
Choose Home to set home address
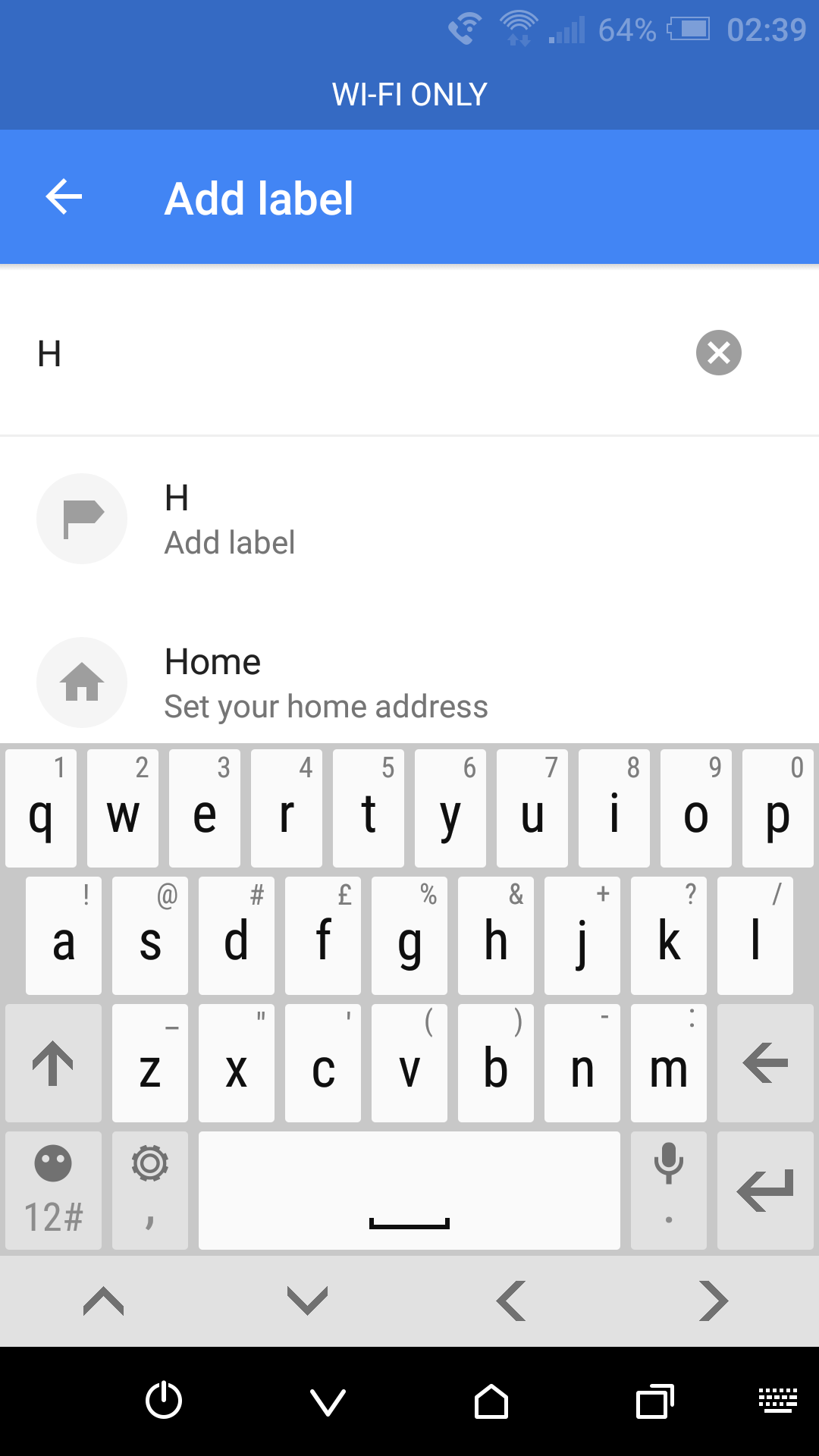409,682
